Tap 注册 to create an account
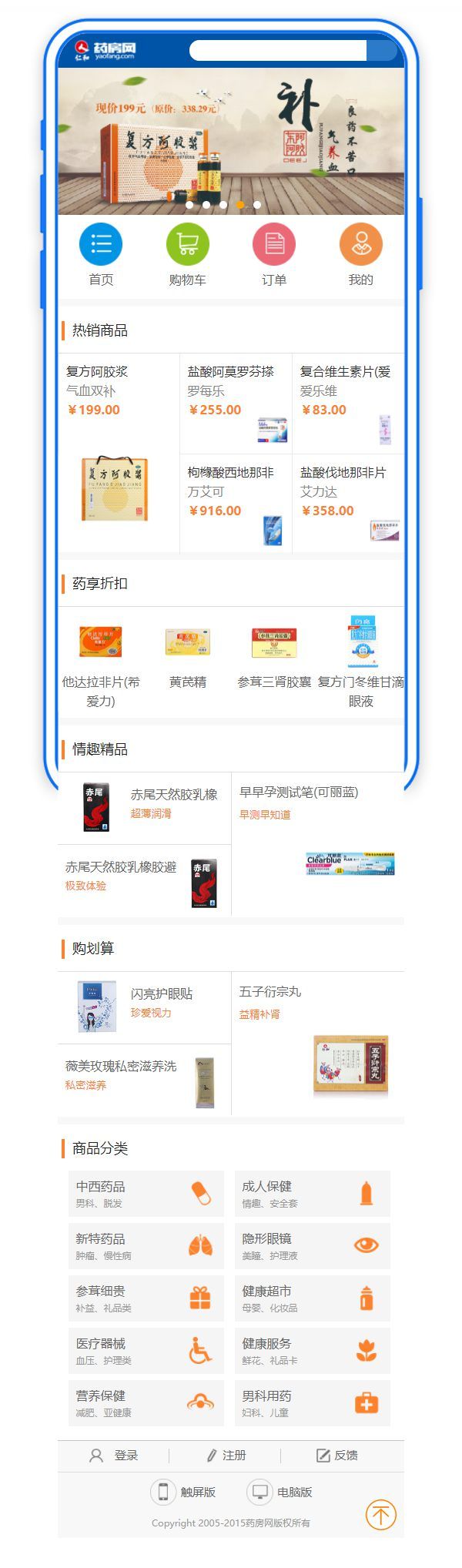462x1568 pixels. pyautogui.click(x=226, y=1455)
